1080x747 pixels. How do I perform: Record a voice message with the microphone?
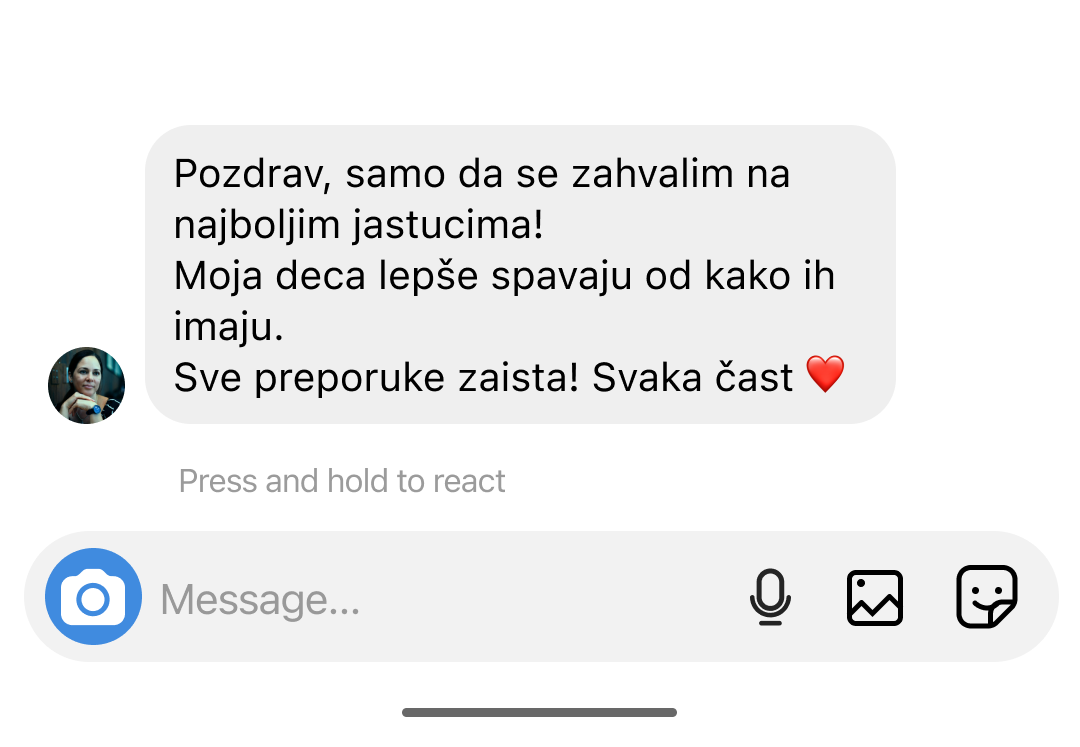click(770, 597)
